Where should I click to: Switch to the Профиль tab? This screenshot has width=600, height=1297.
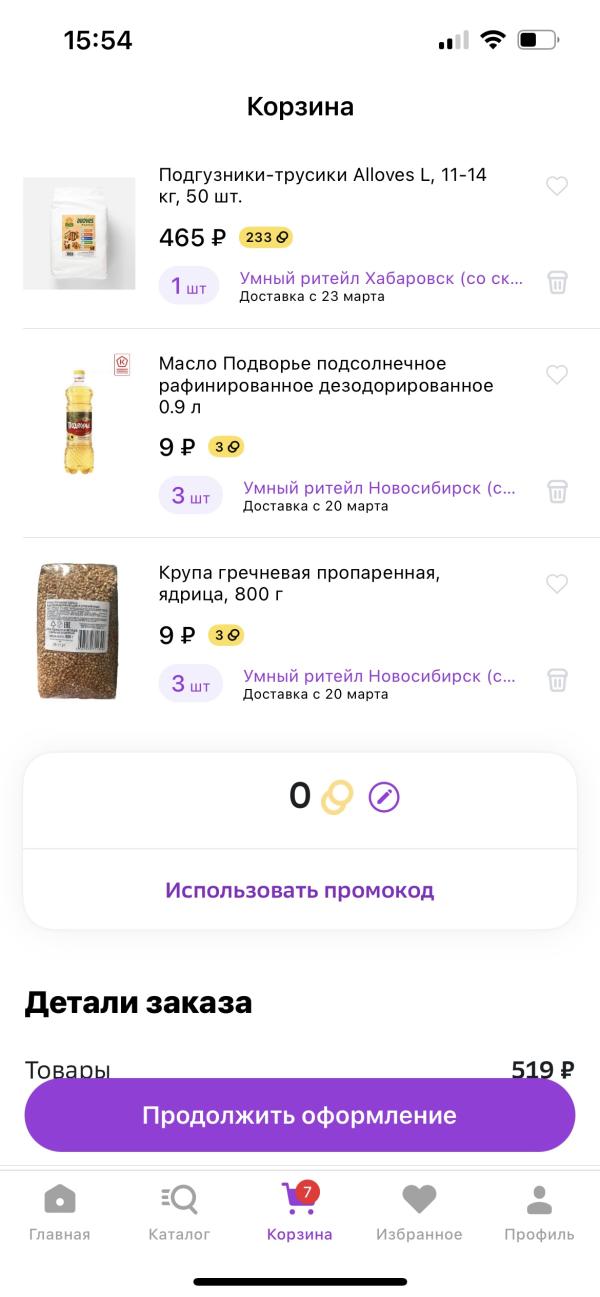coord(539,1212)
